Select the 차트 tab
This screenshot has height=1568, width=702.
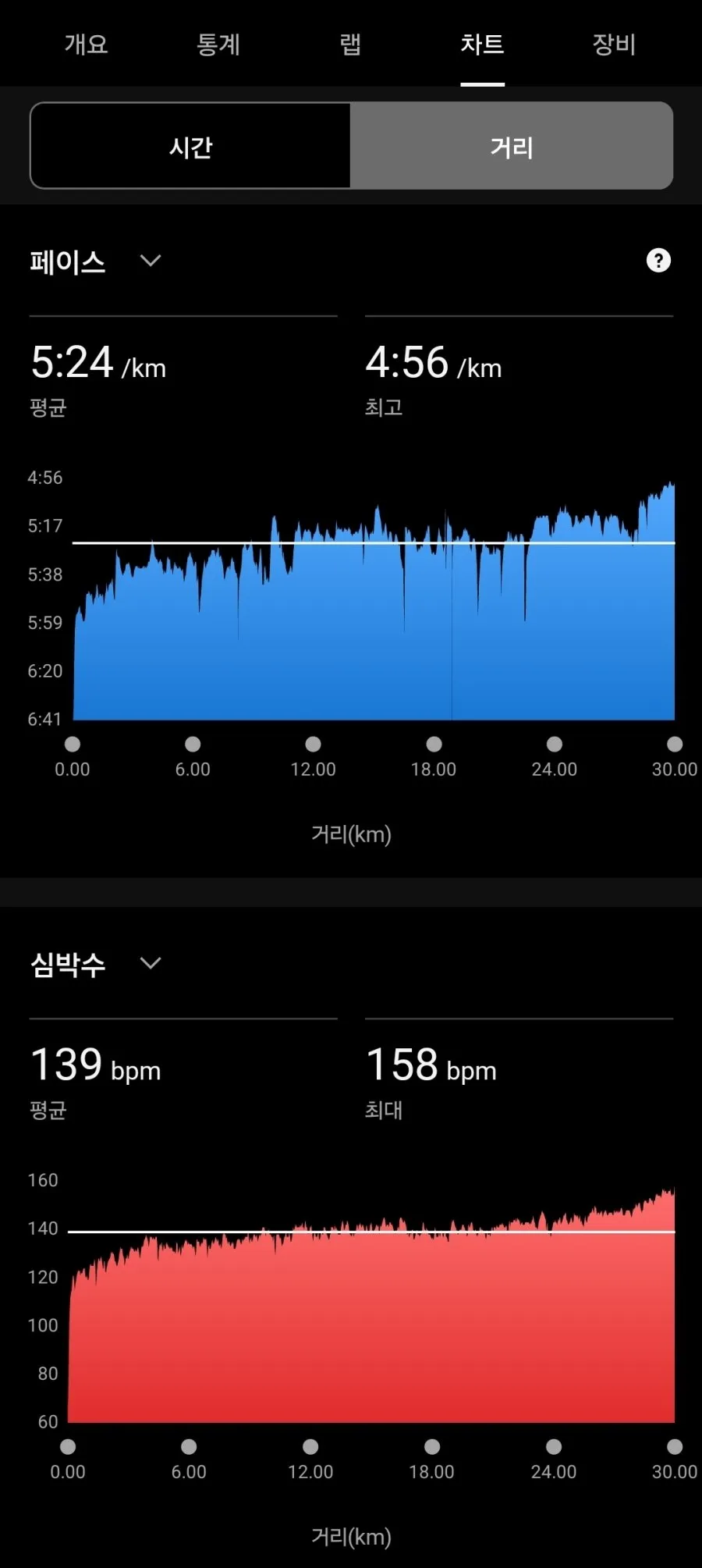tap(482, 44)
